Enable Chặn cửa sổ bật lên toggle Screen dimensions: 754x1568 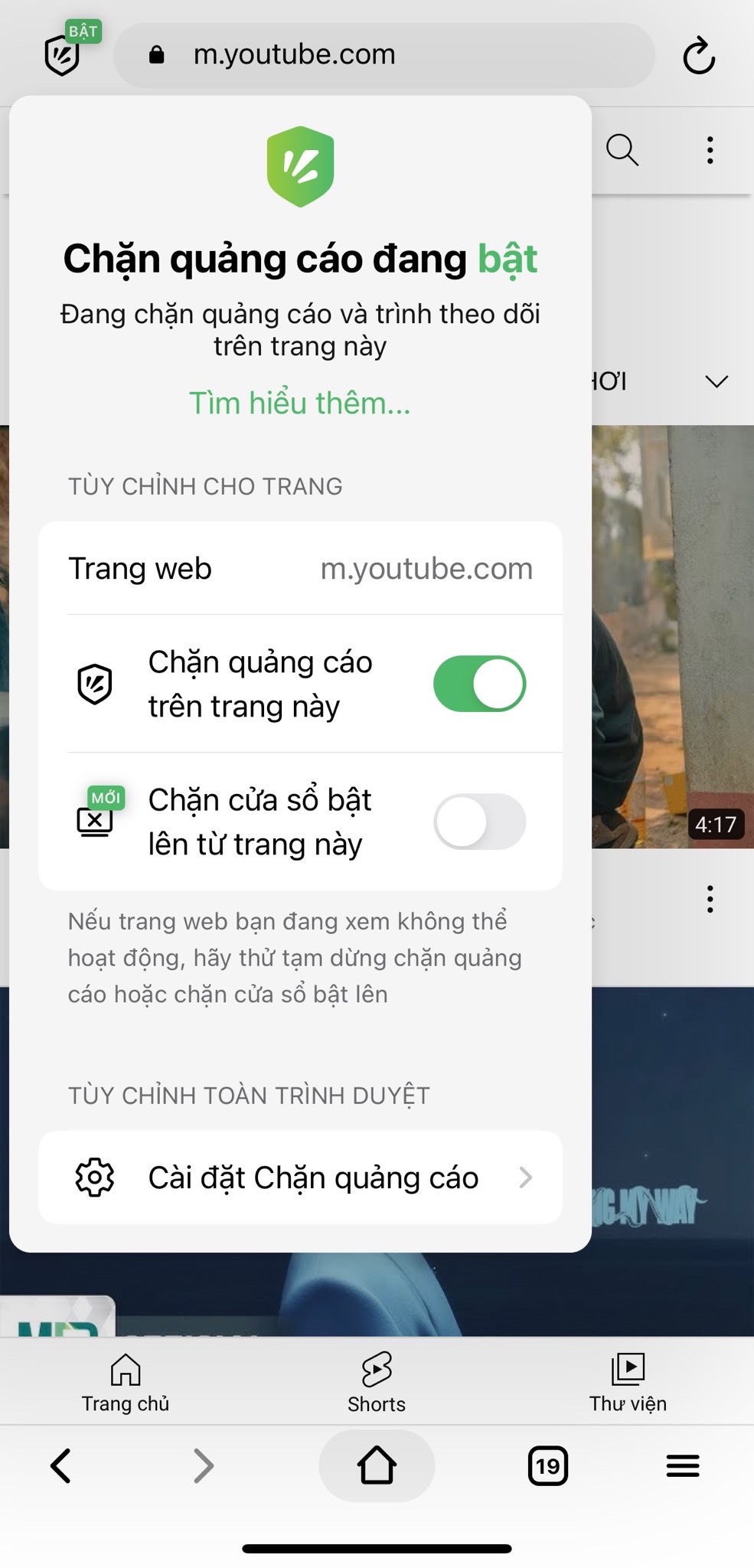tap(479, 822)
